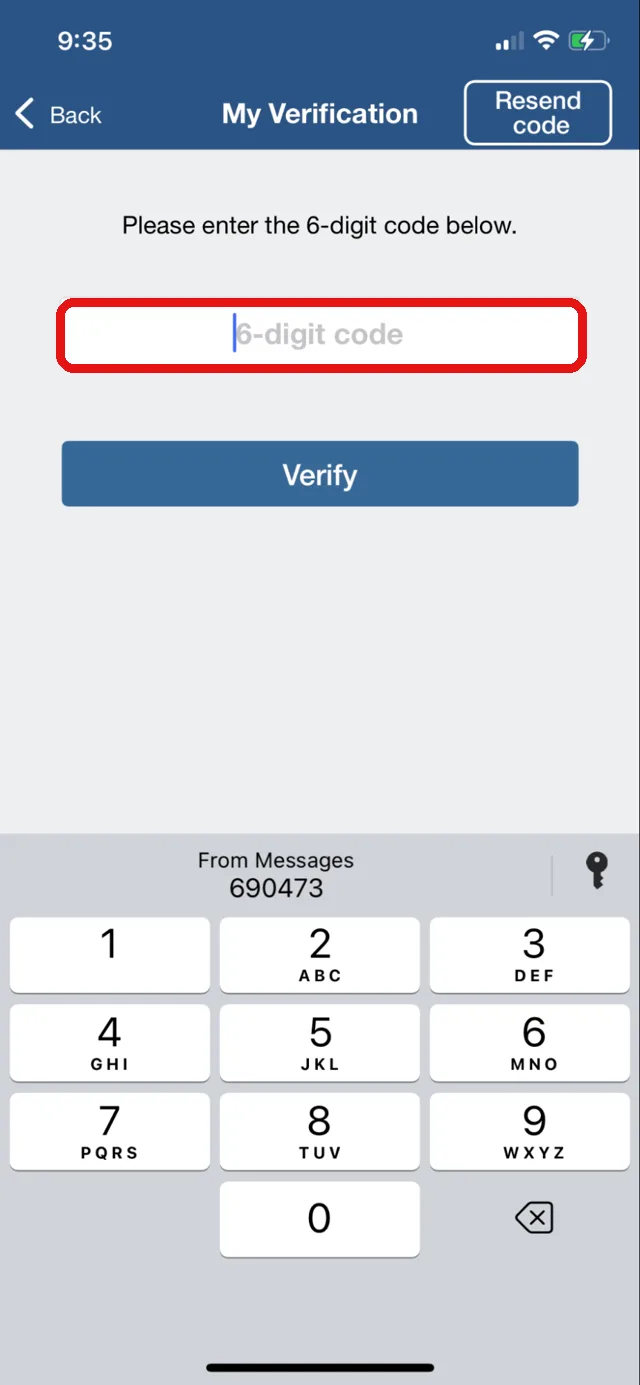Tap the Resend code button
The width and height of the screenshot is (640, 1385).
[x=538, y=113]
